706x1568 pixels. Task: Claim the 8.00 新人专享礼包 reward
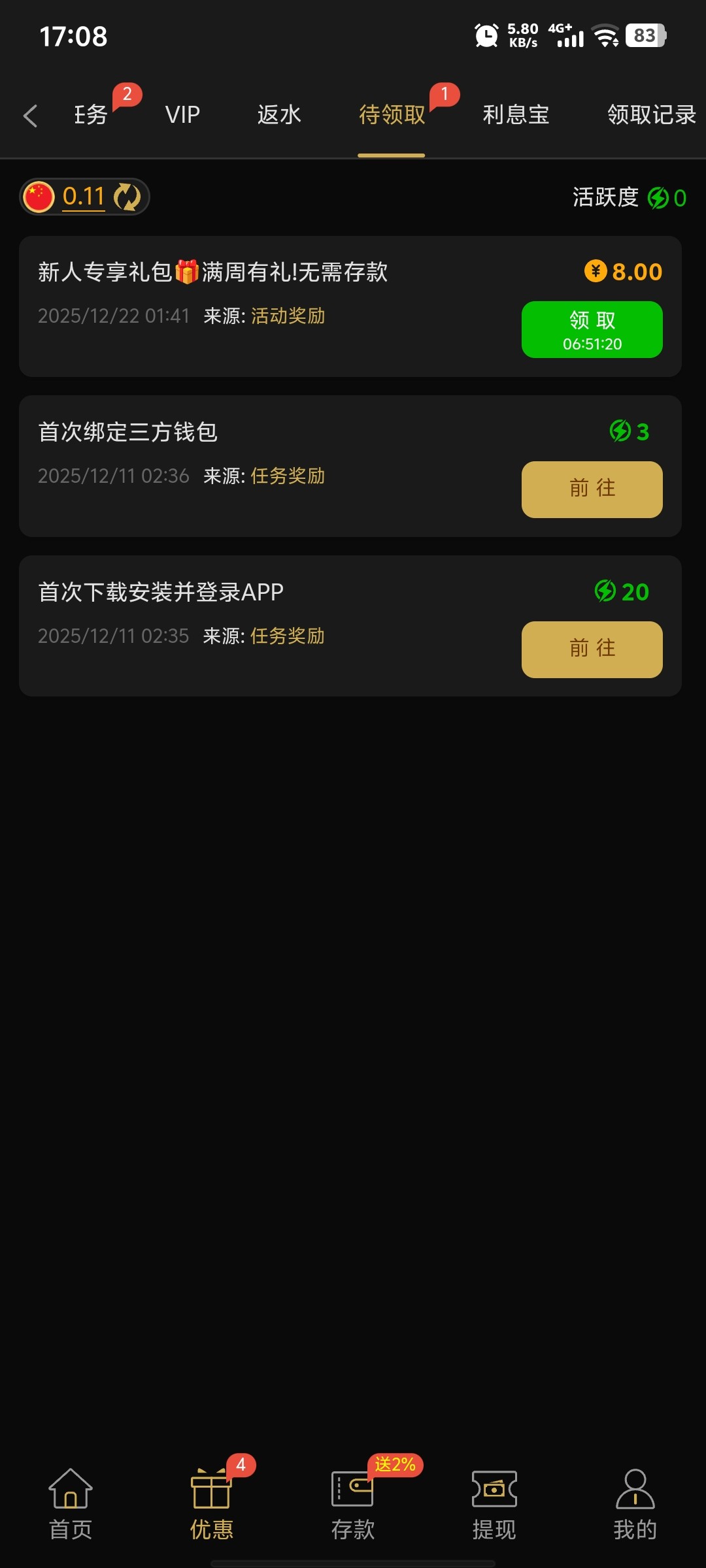(x=592, y=329)
